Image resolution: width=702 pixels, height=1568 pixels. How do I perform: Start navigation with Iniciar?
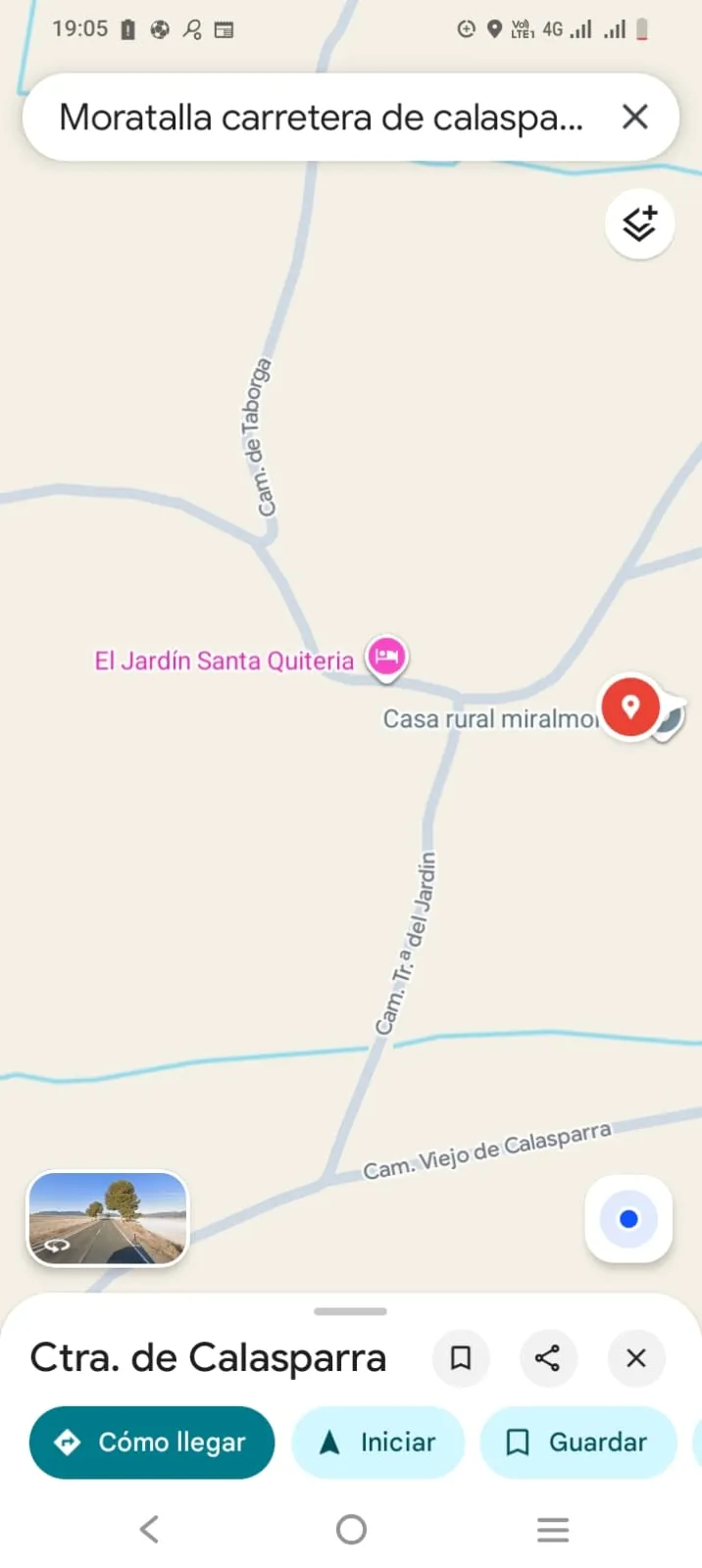click(377, 1442)
